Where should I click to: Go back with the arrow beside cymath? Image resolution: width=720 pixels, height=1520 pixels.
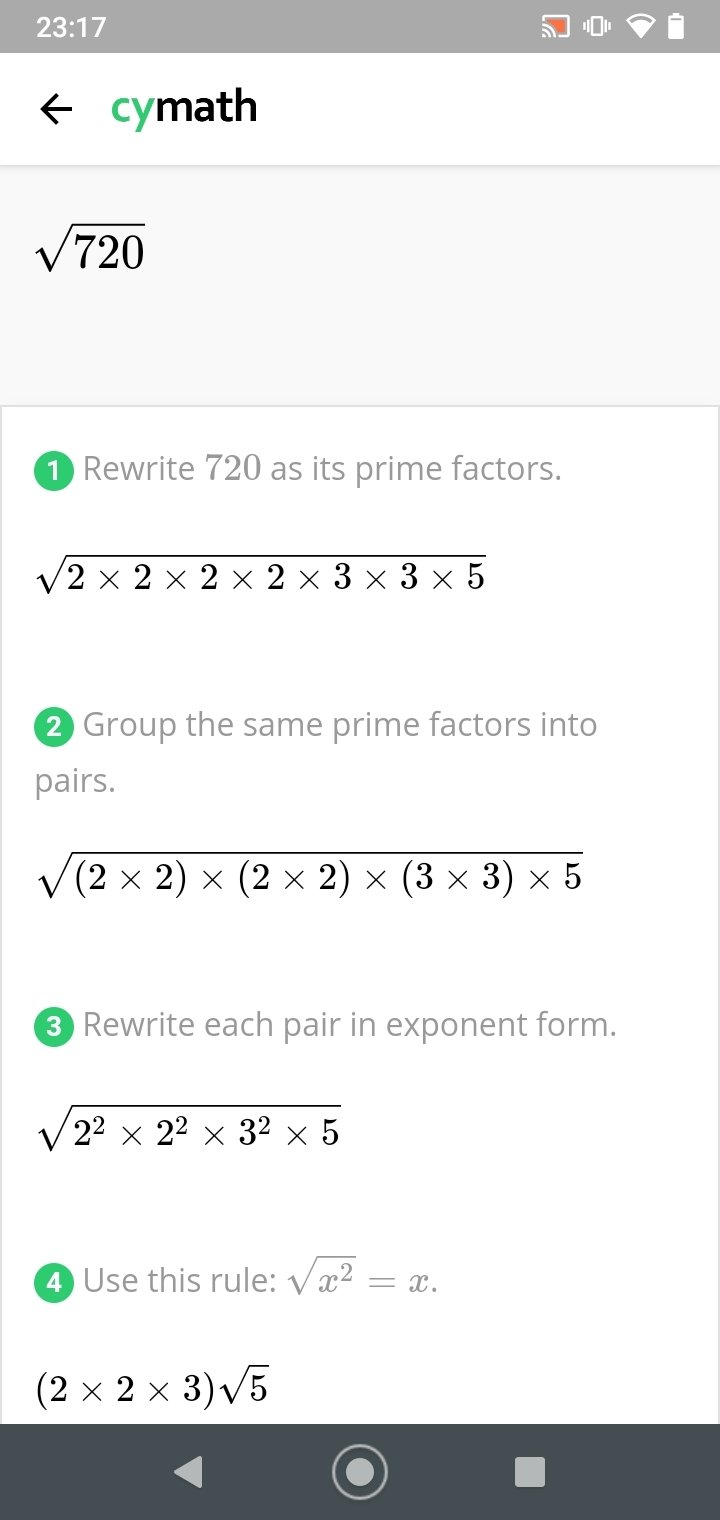[56, 109]
